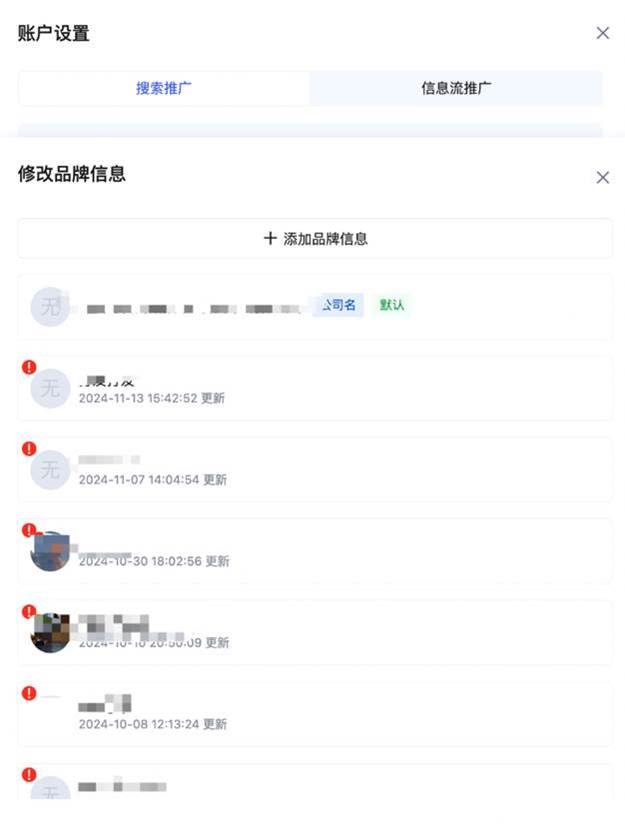Select the brand updated 2024-11-13 15:42:52
The image size is (625, 829).
pos(315,388)
